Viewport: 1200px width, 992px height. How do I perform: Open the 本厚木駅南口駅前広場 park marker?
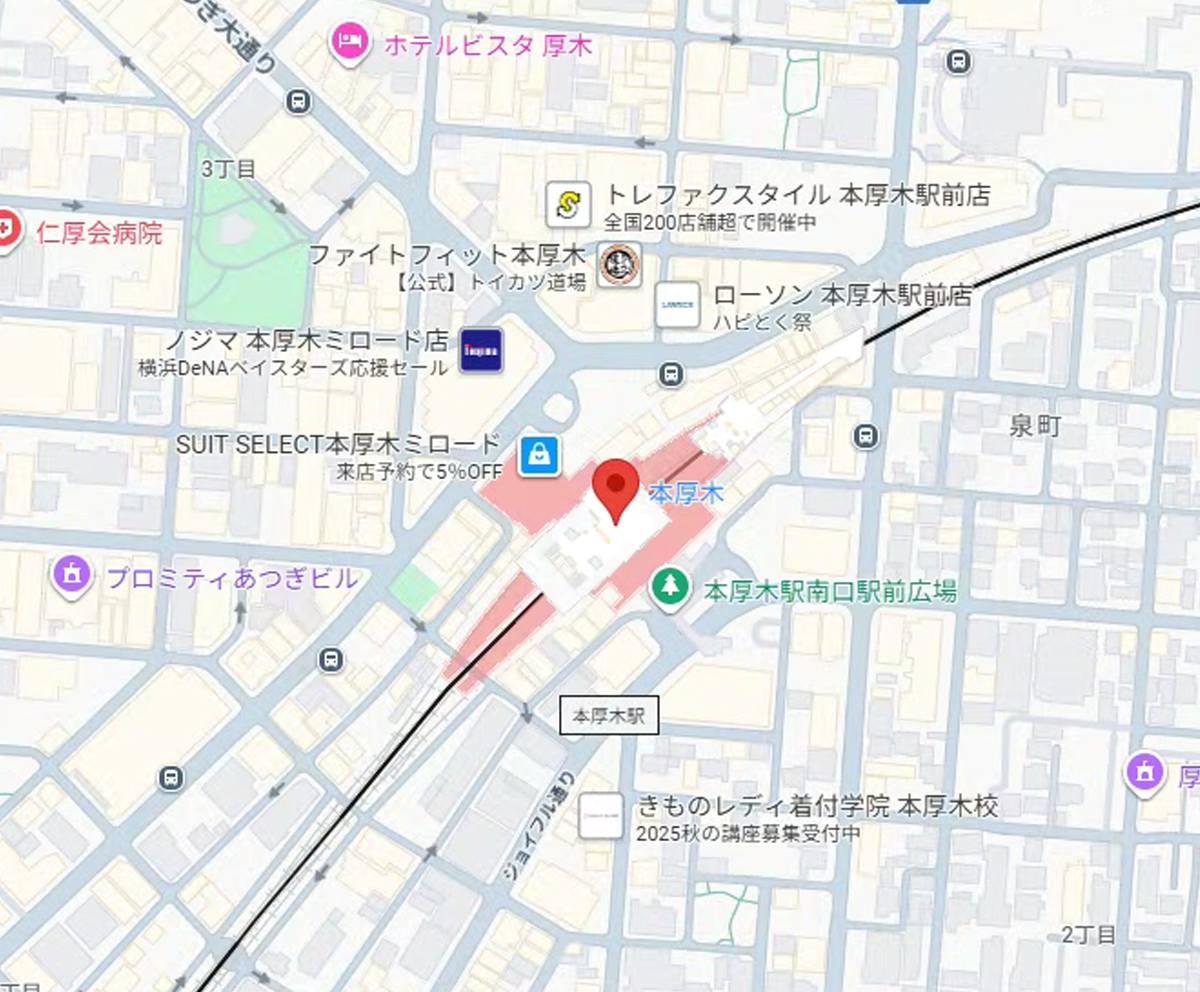click(x=672, y=587)
